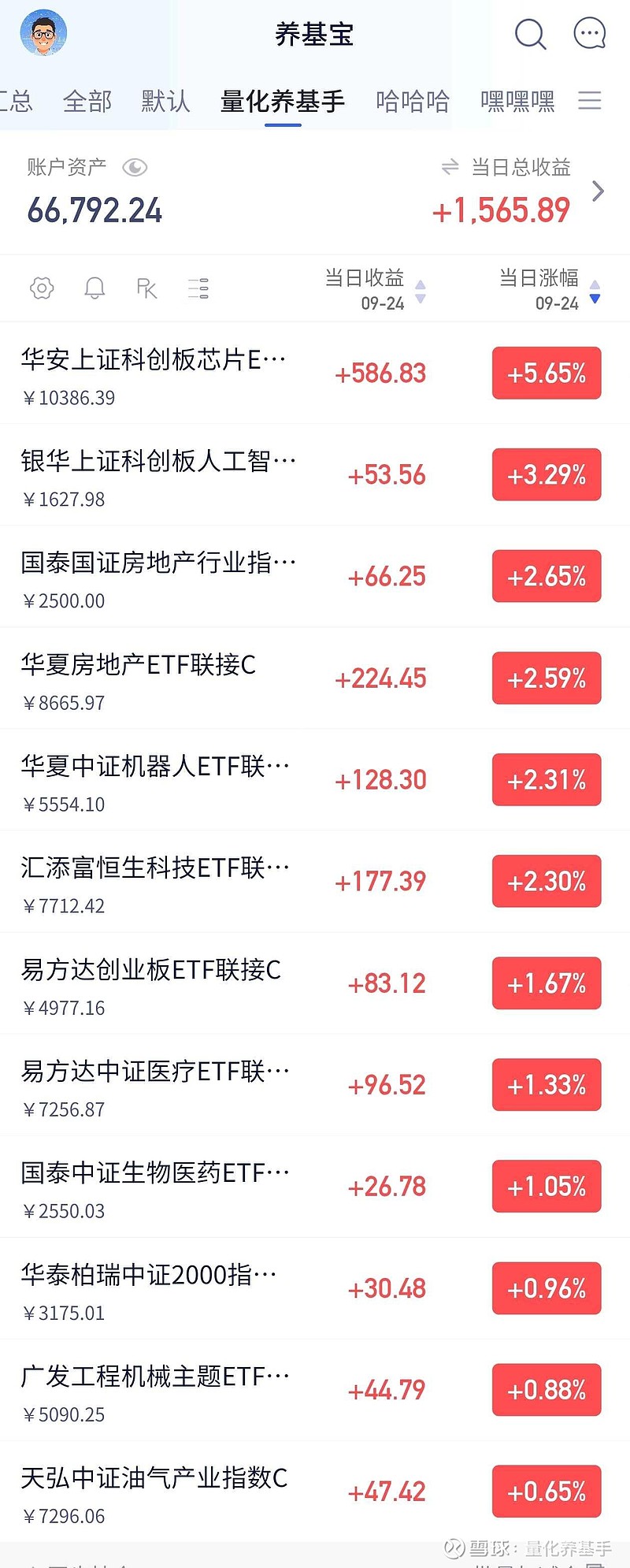Switch to the 默认 tab
Viewport: 630px width, 1568px height.
coord(165,101)
